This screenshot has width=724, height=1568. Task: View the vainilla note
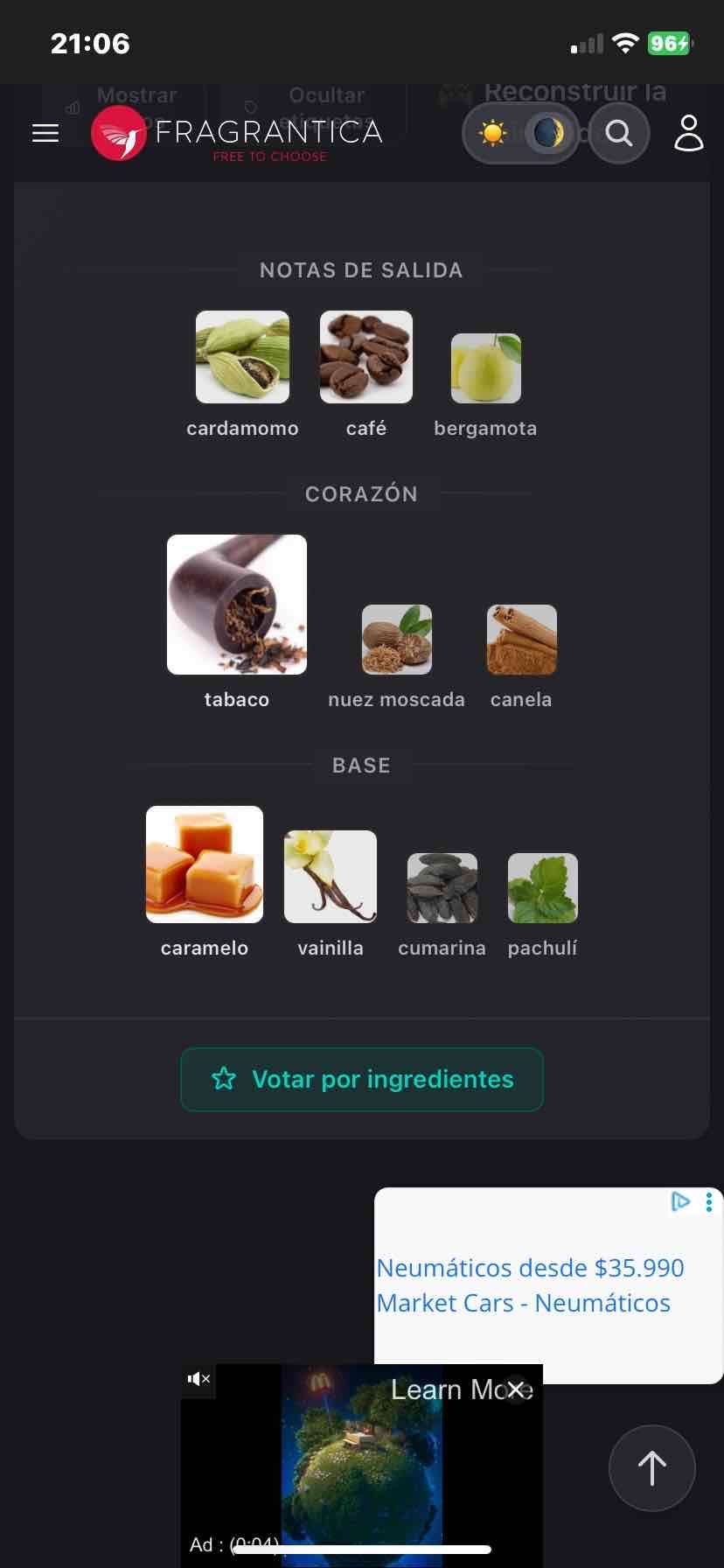point(331,877)
